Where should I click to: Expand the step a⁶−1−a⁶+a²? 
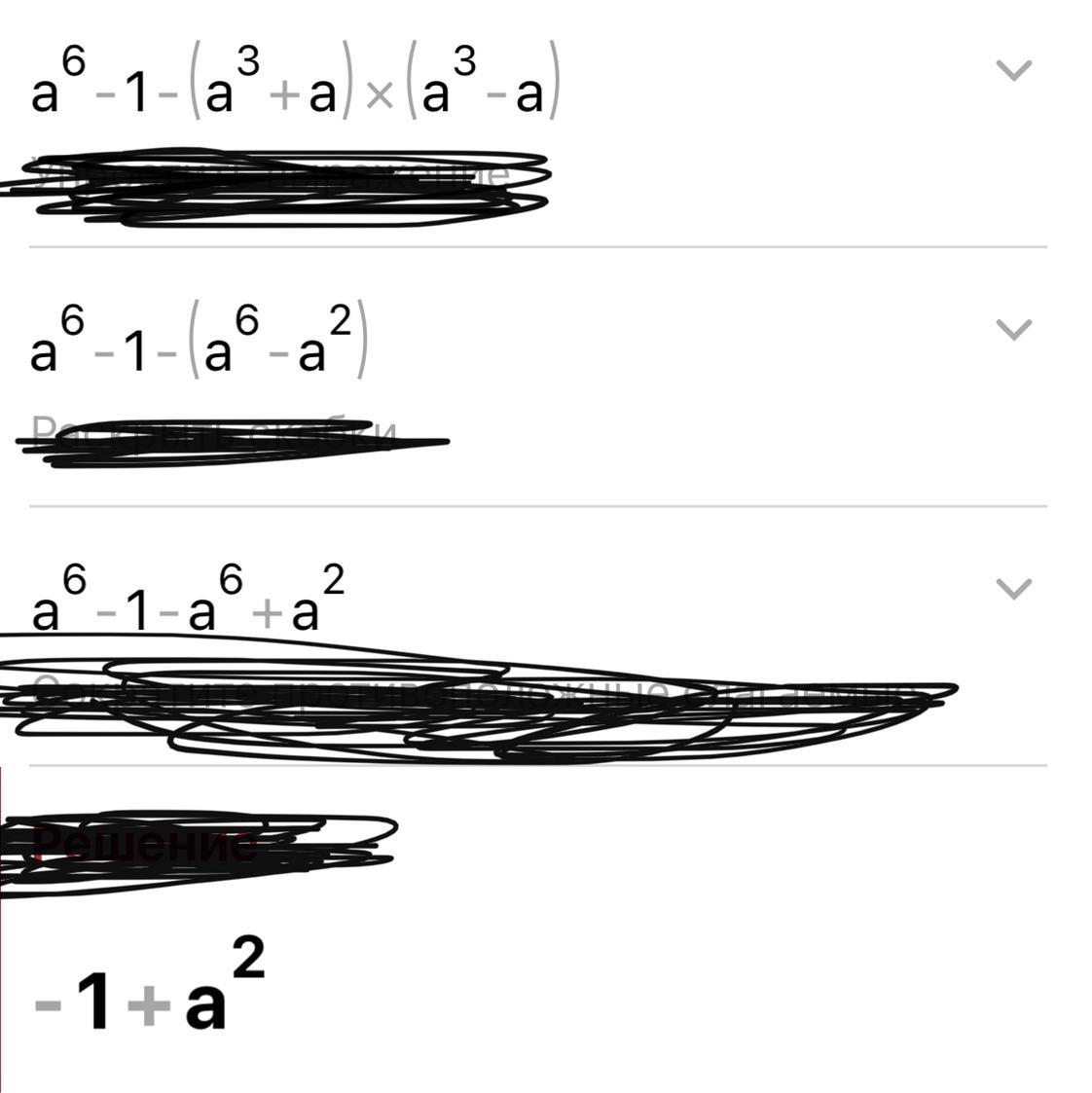[x=1013, y=589]
